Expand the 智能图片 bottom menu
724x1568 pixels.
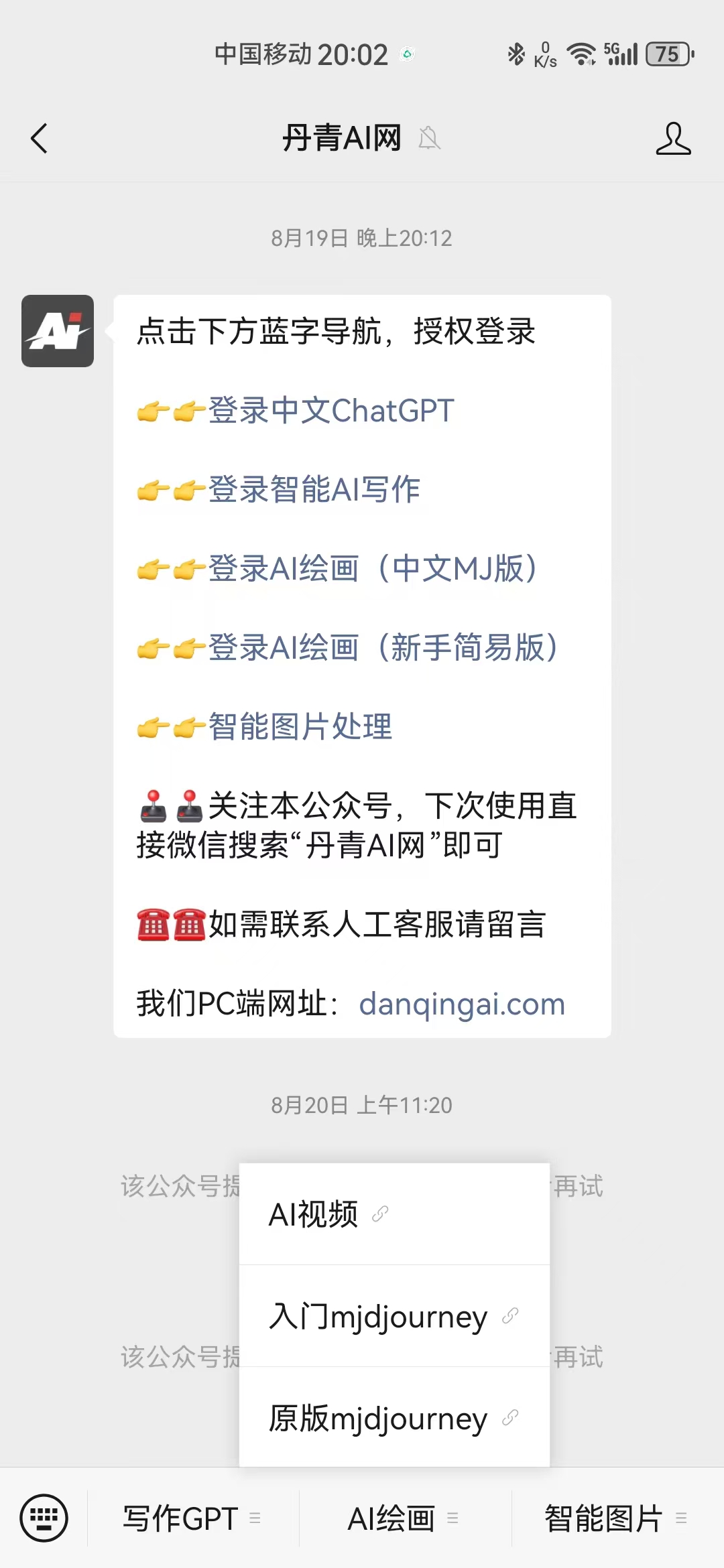point(615,1518)
